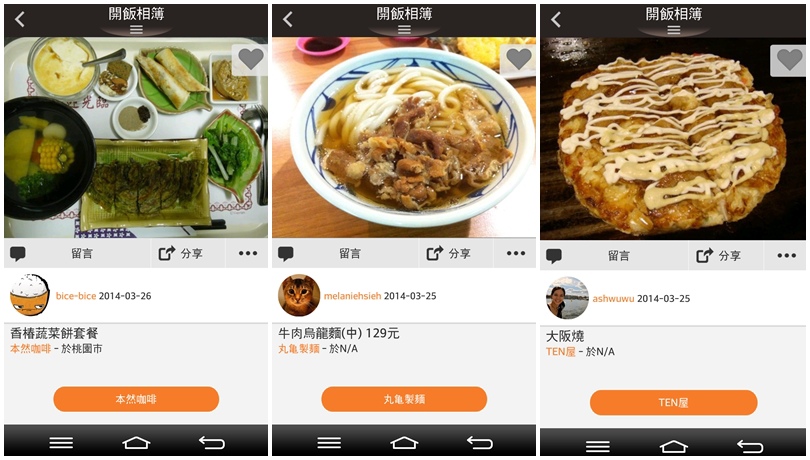Like the 牛肉烏龍麵 photo
This screenshot has height=460, width=810.
pyautogui.click(x=518, y=59)
